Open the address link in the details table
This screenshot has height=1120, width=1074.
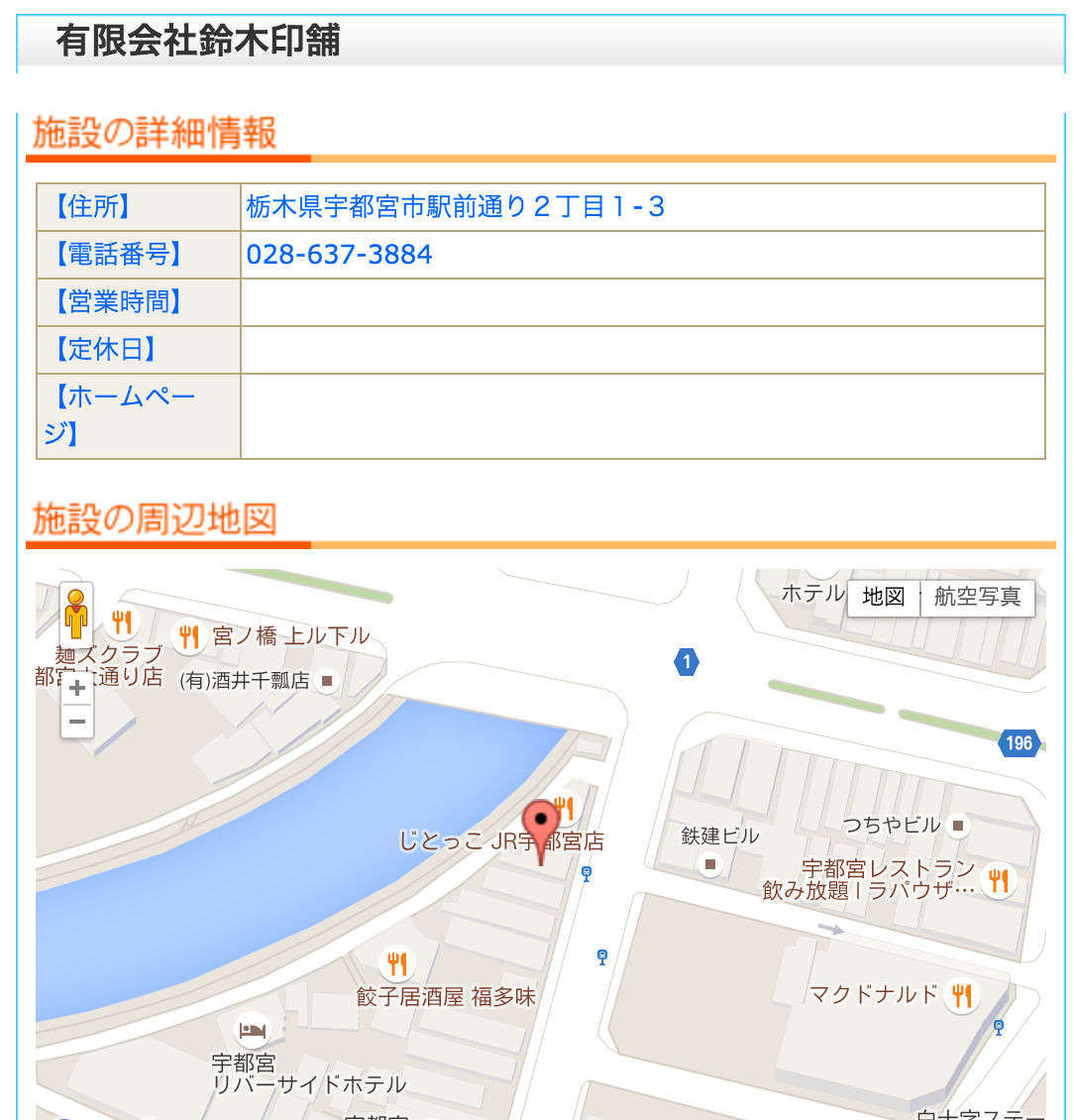(x=455, y=207)
